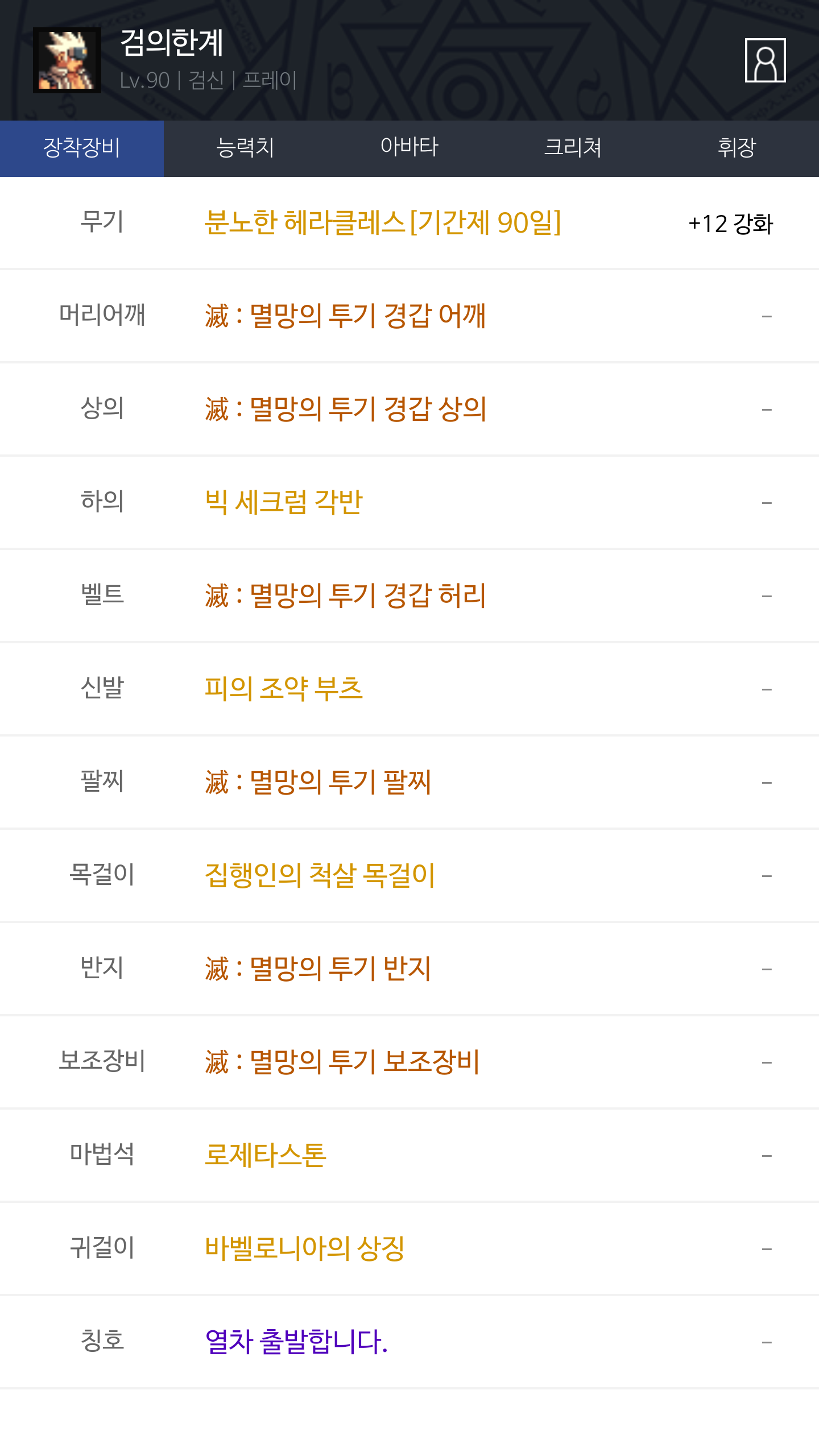The image size is (819, 1456).
Task: Open 滅 : 멸망의 투기 경갑 어깨 item
Action: tap(345, 316)
